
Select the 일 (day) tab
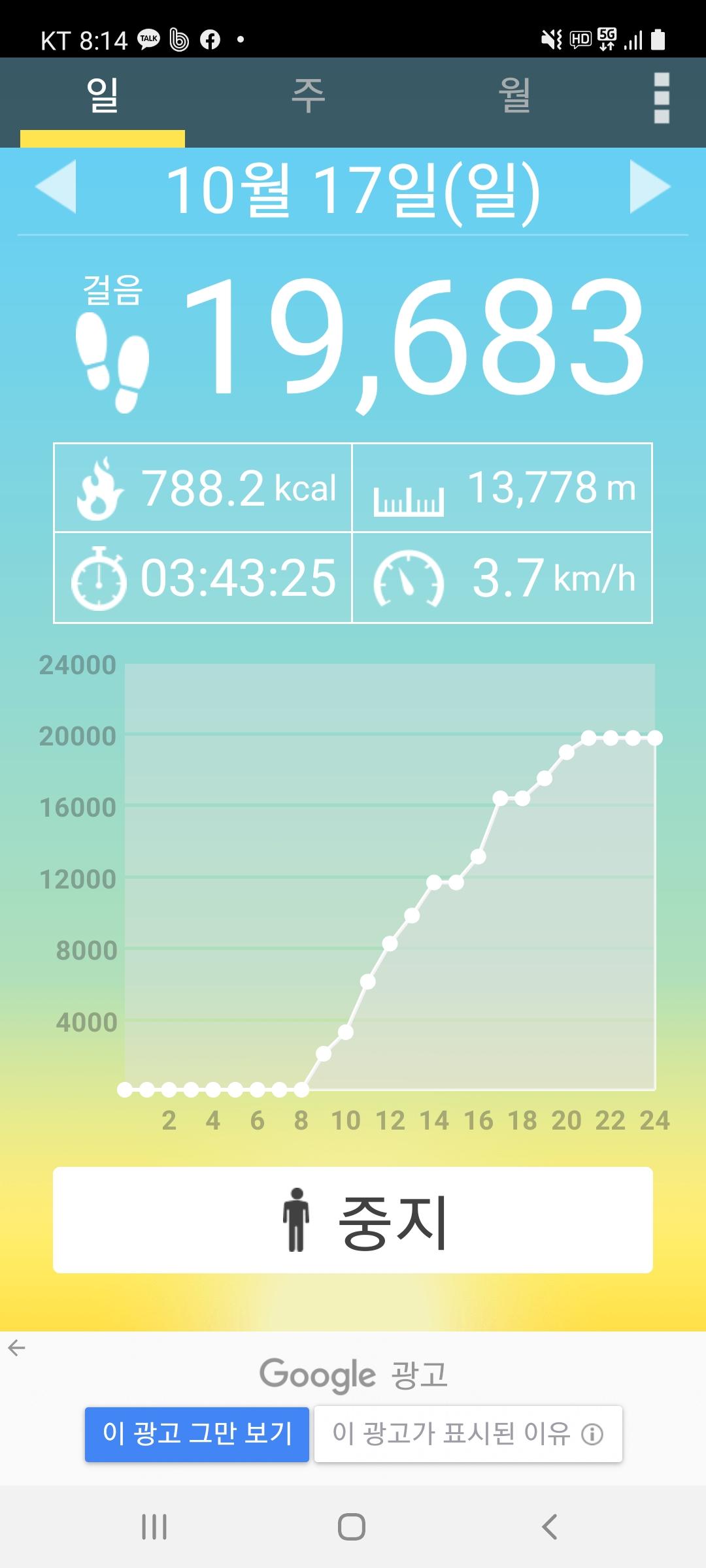103,97
